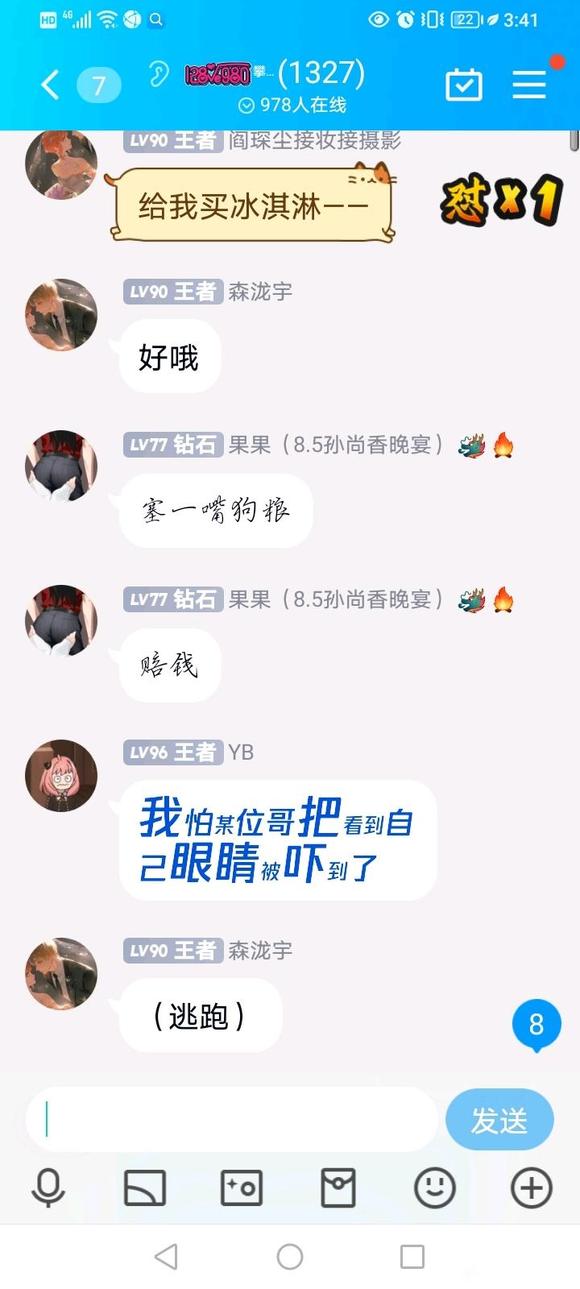Open the red envelope icon
Viewport: 580px width, 1289px height.
[338, 1188]
